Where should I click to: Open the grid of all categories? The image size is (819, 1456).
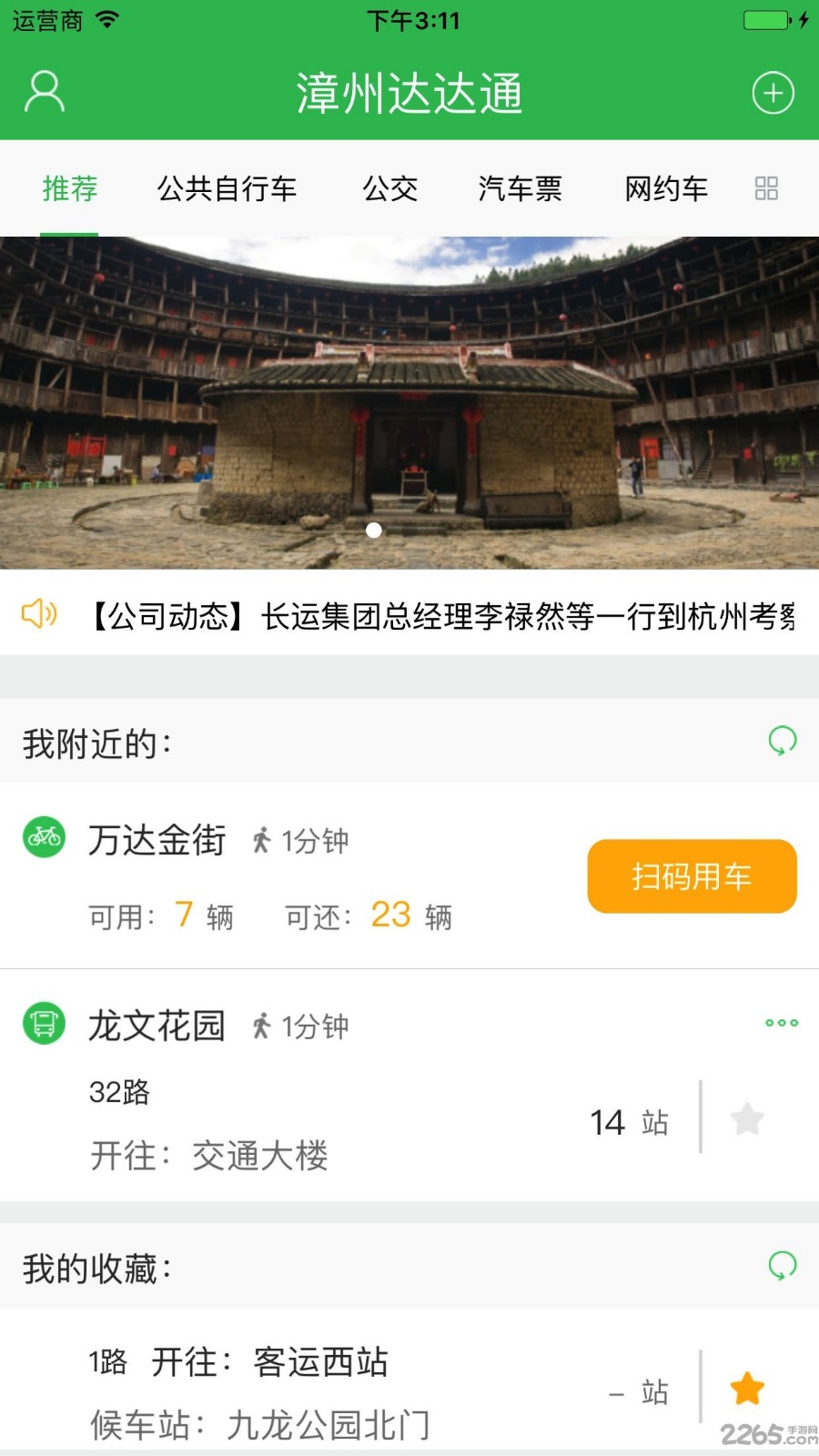pos(766,189)
